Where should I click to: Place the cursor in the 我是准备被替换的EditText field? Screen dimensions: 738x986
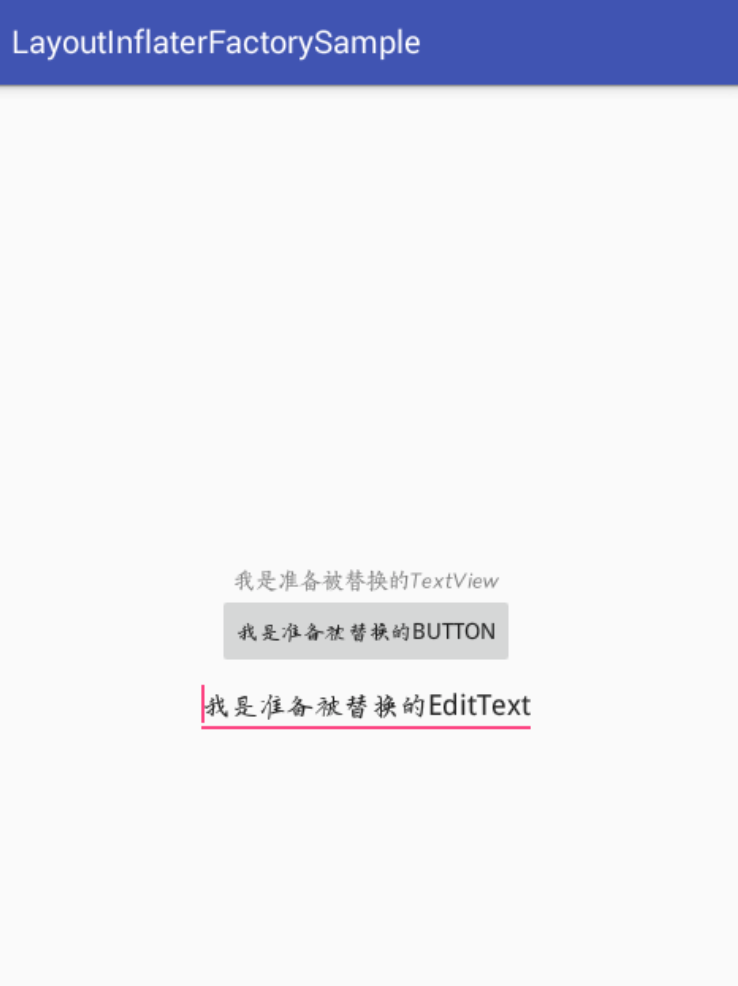tap(365, 705)
